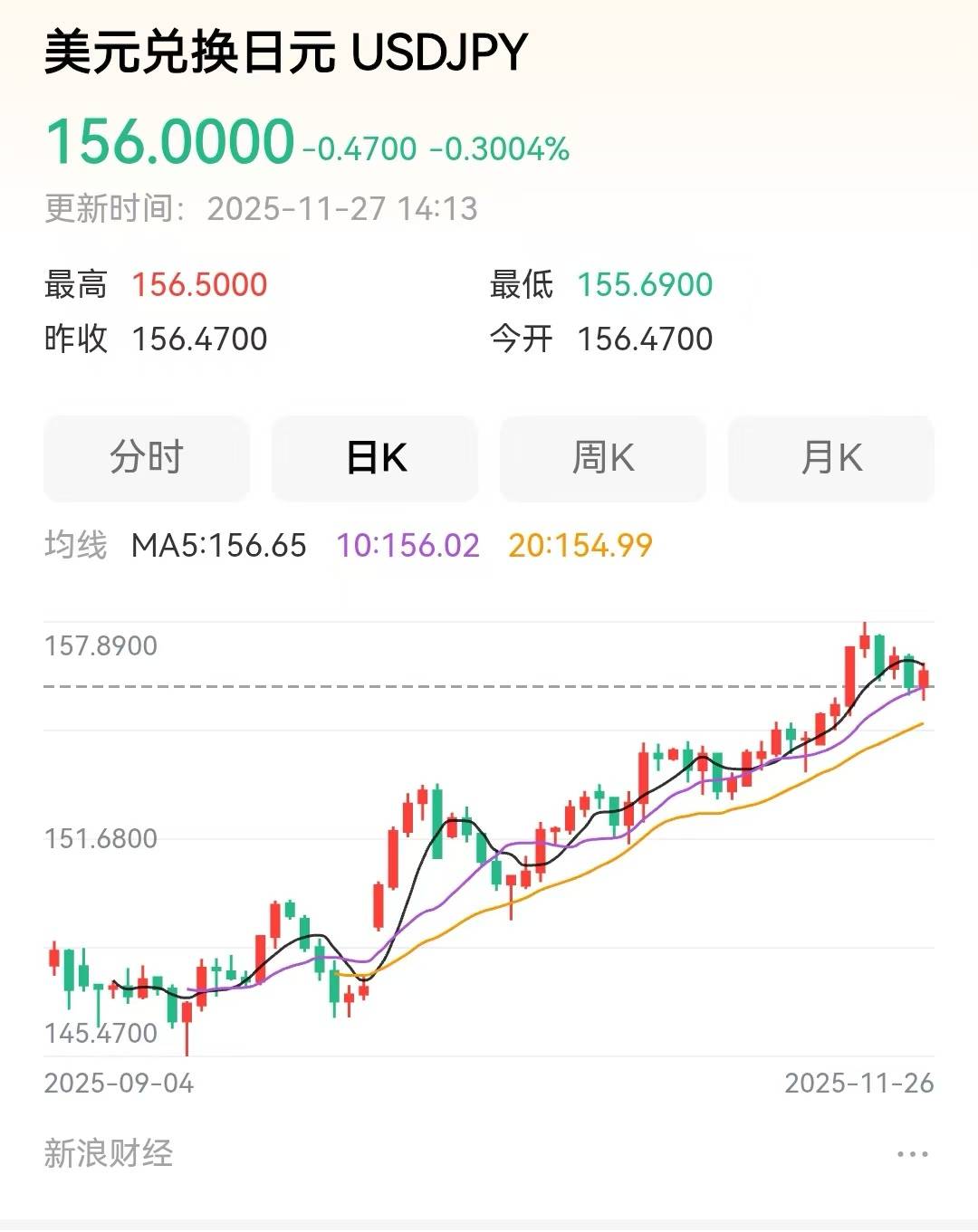Open the 月K monthly chart
Viewport: 978px width, 1232px height.
[831, 458]
